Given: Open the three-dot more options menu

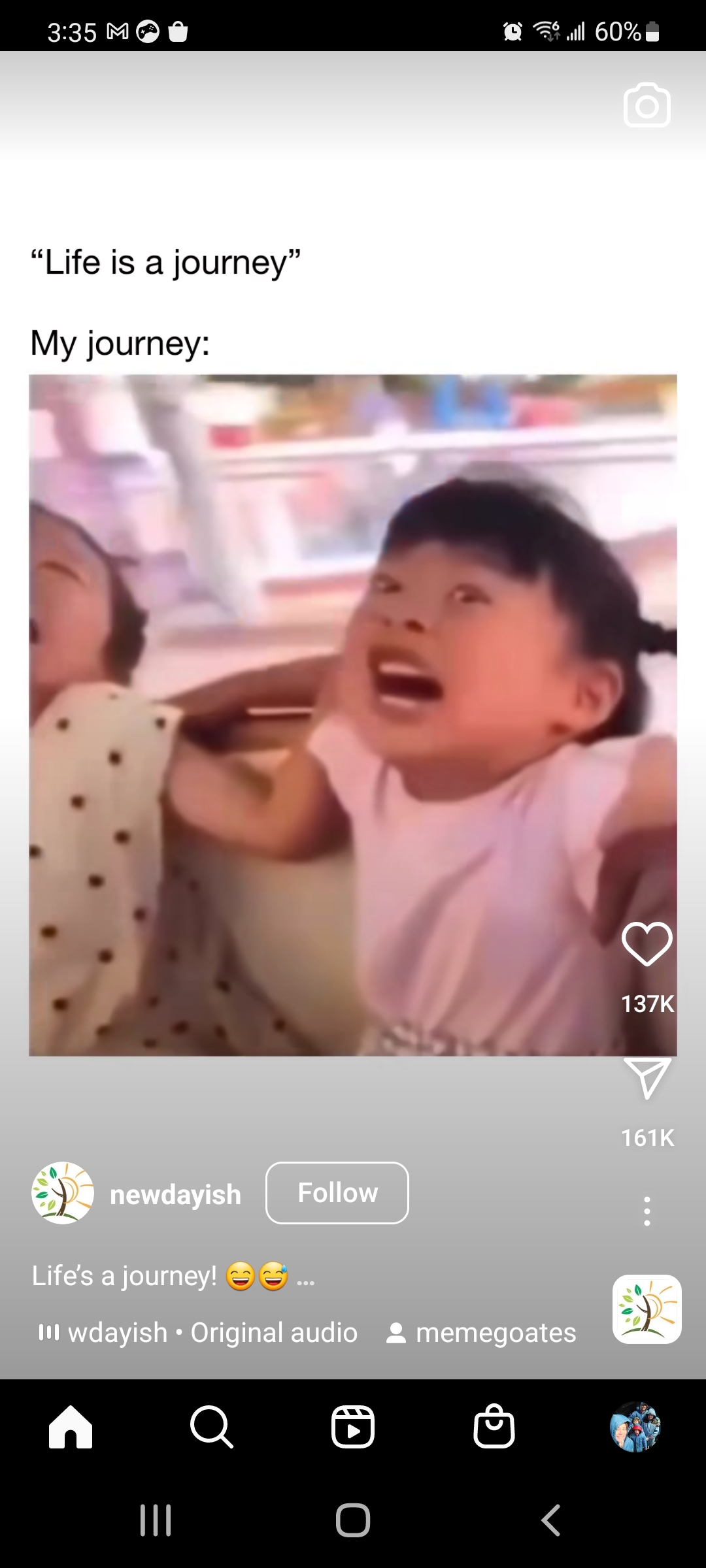Looking at the screenshot, I should [x=647, y=1211].
